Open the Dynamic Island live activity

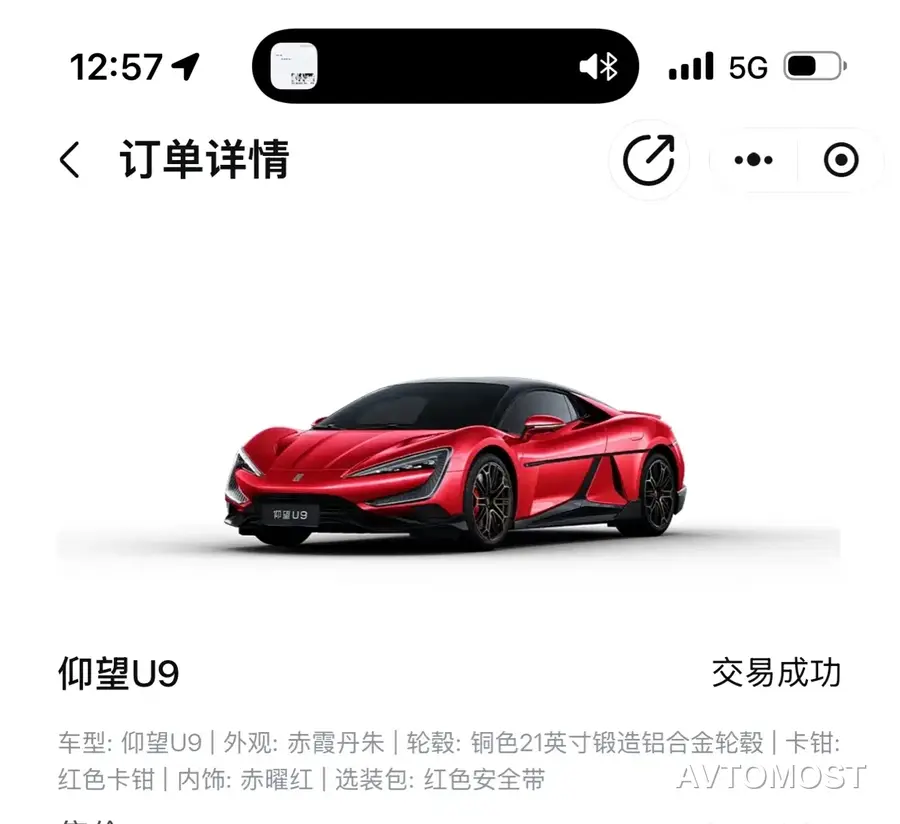[x=445, y=66]
